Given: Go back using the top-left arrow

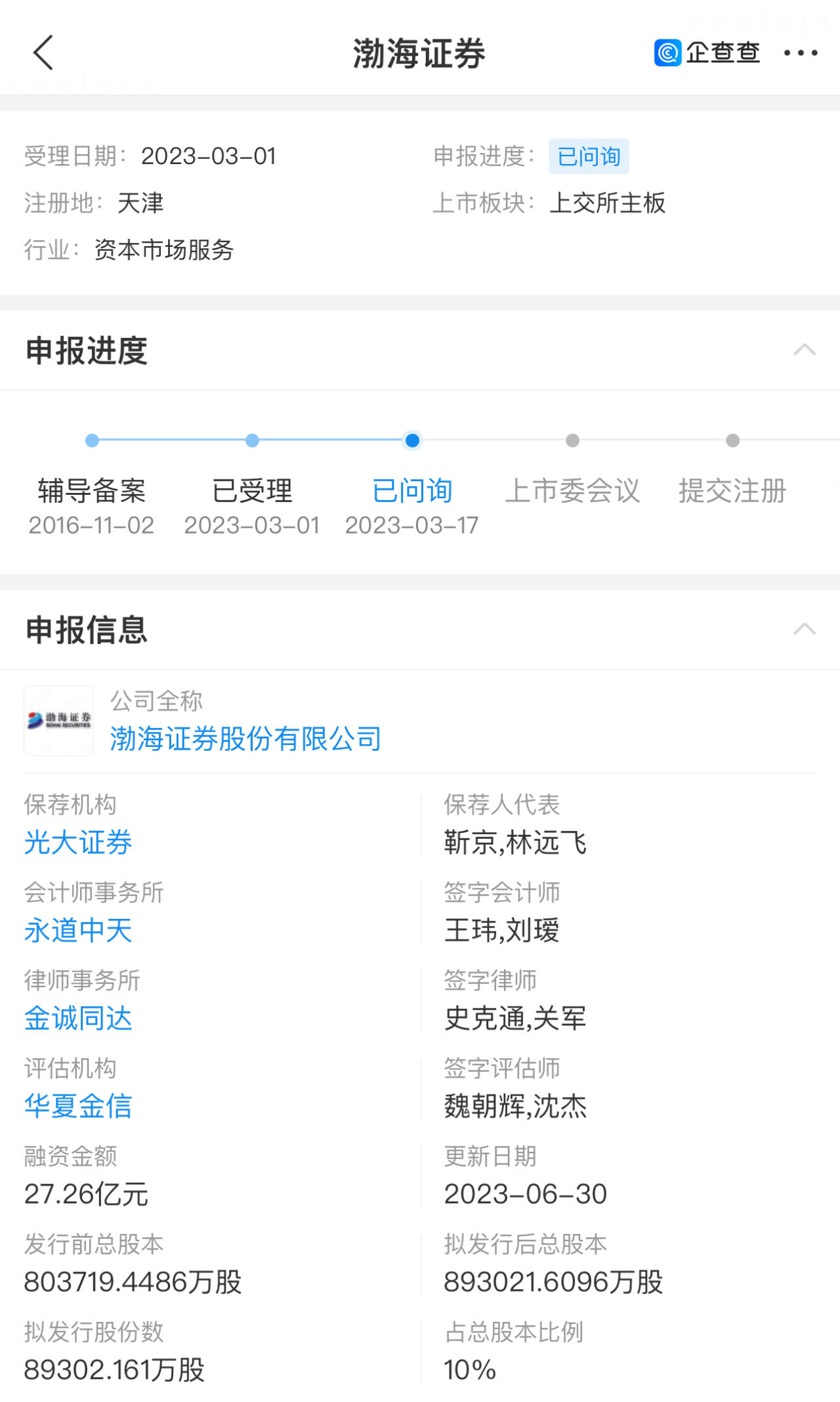Looking at the screenshot, I should click(43, 53).
